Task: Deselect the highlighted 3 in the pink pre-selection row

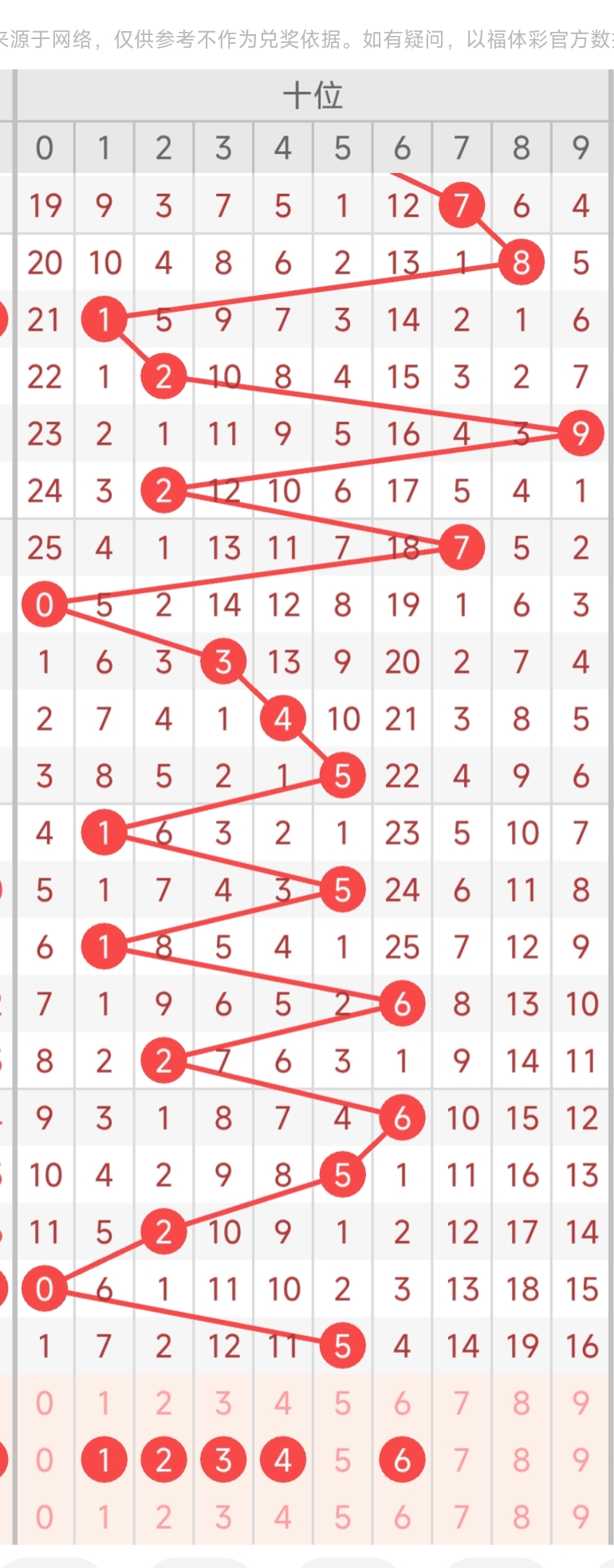Action: (x=223, y=1460)
